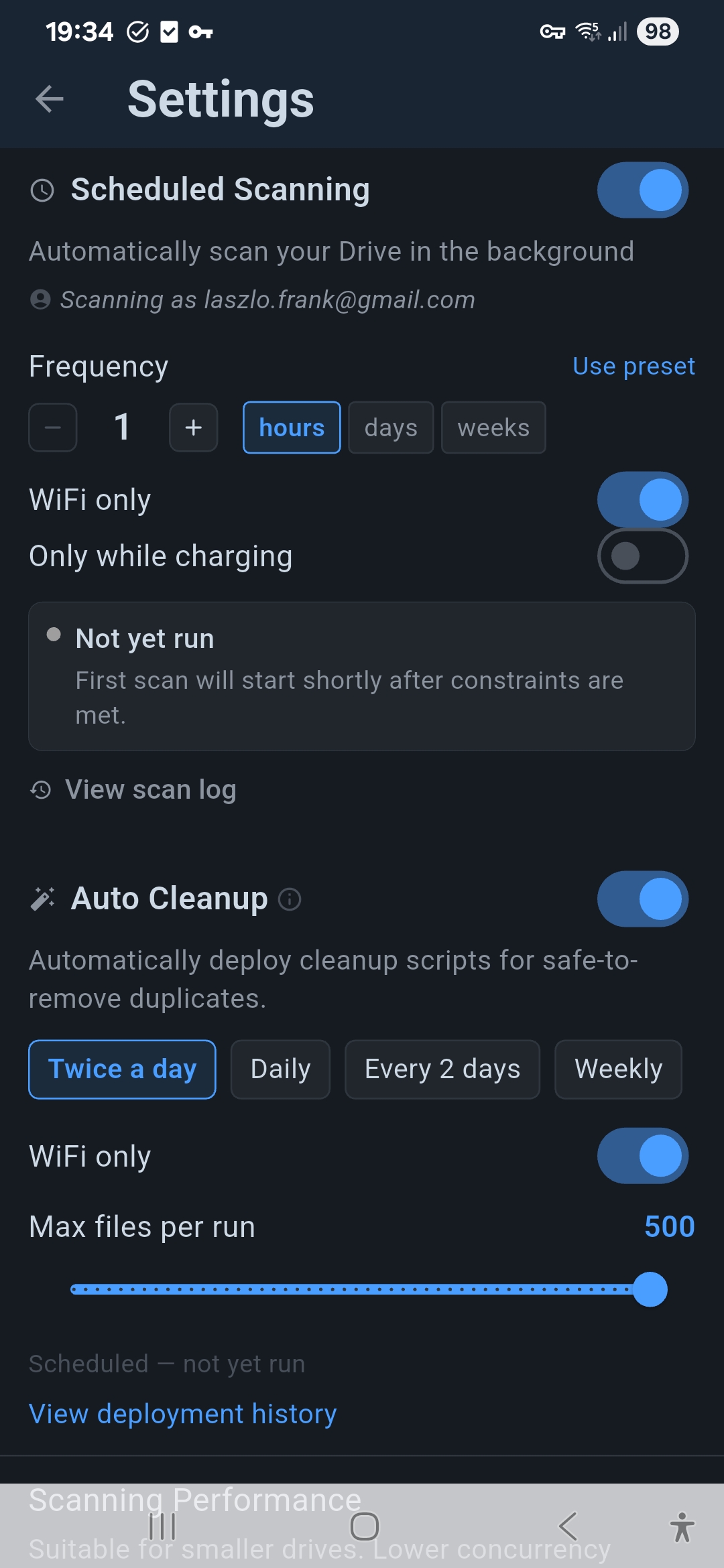Image resolution: width=724 pixels, height=1568 pixels.
Task: Open the Use preset options
Action: pyautogui.click(x=633, y=366)
